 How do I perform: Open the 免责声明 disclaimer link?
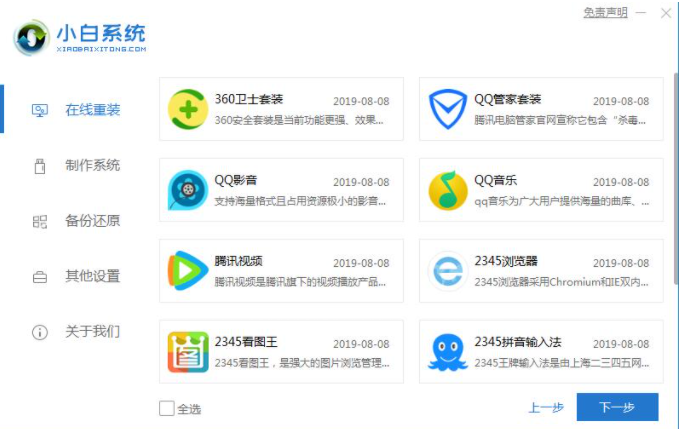point(605,12)
